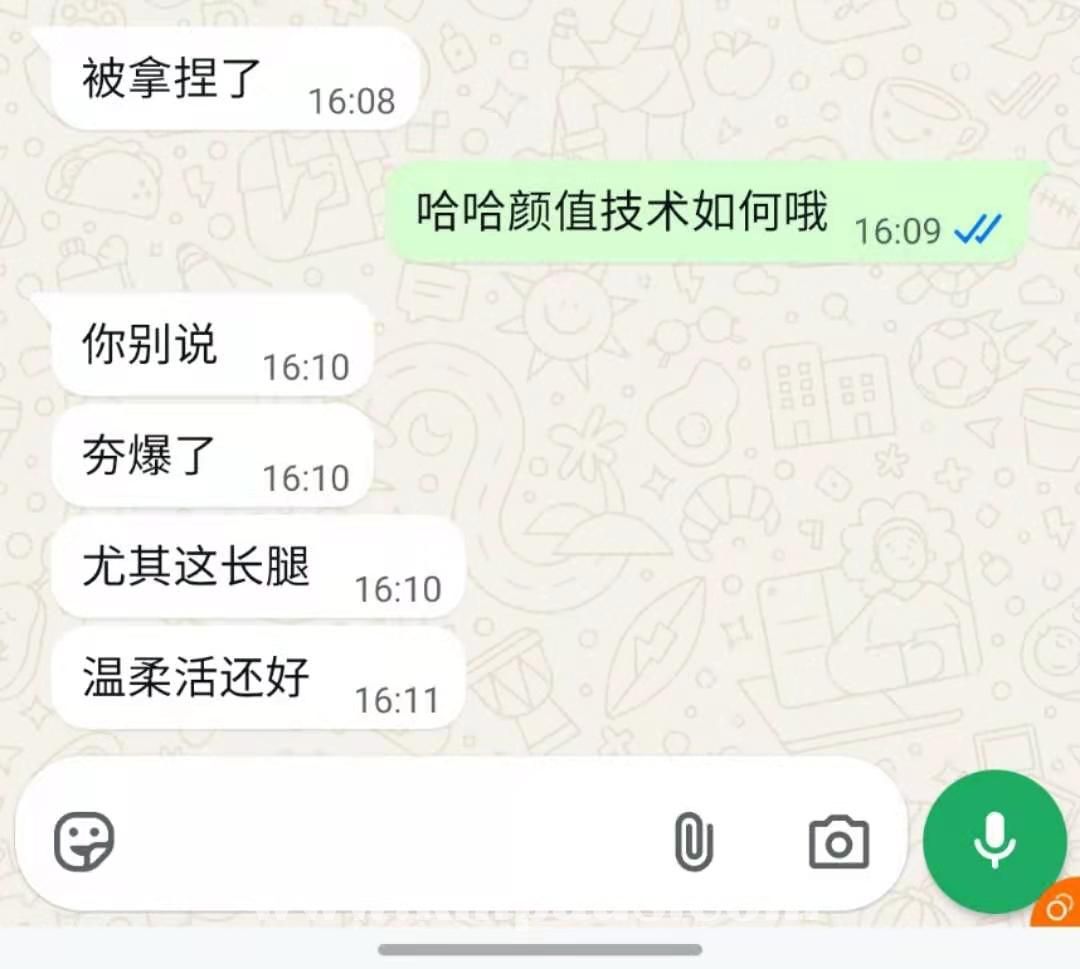Tap the microphone to record voice message
Viewport: 1080px width, 969px height.
994,841
